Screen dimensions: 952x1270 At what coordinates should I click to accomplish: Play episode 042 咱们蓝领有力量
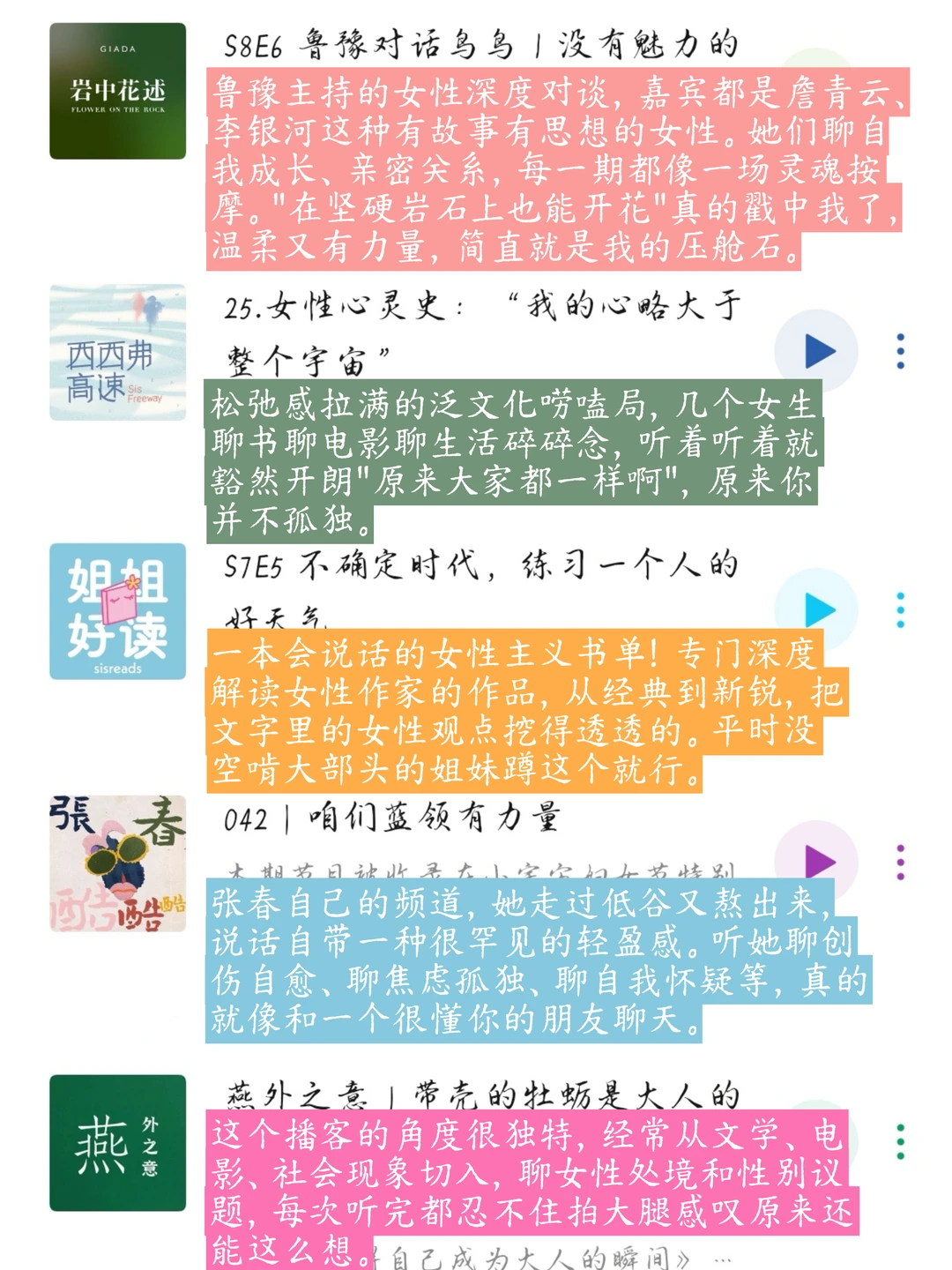point(821,860)
